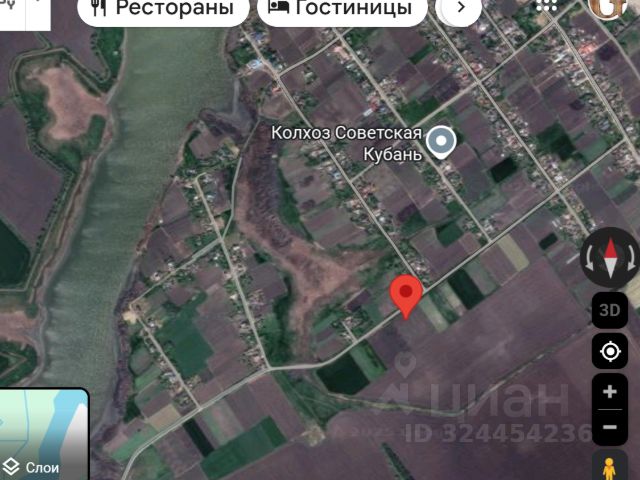Reset map orientation with the compass
The image size is (640, 480).
609,258
